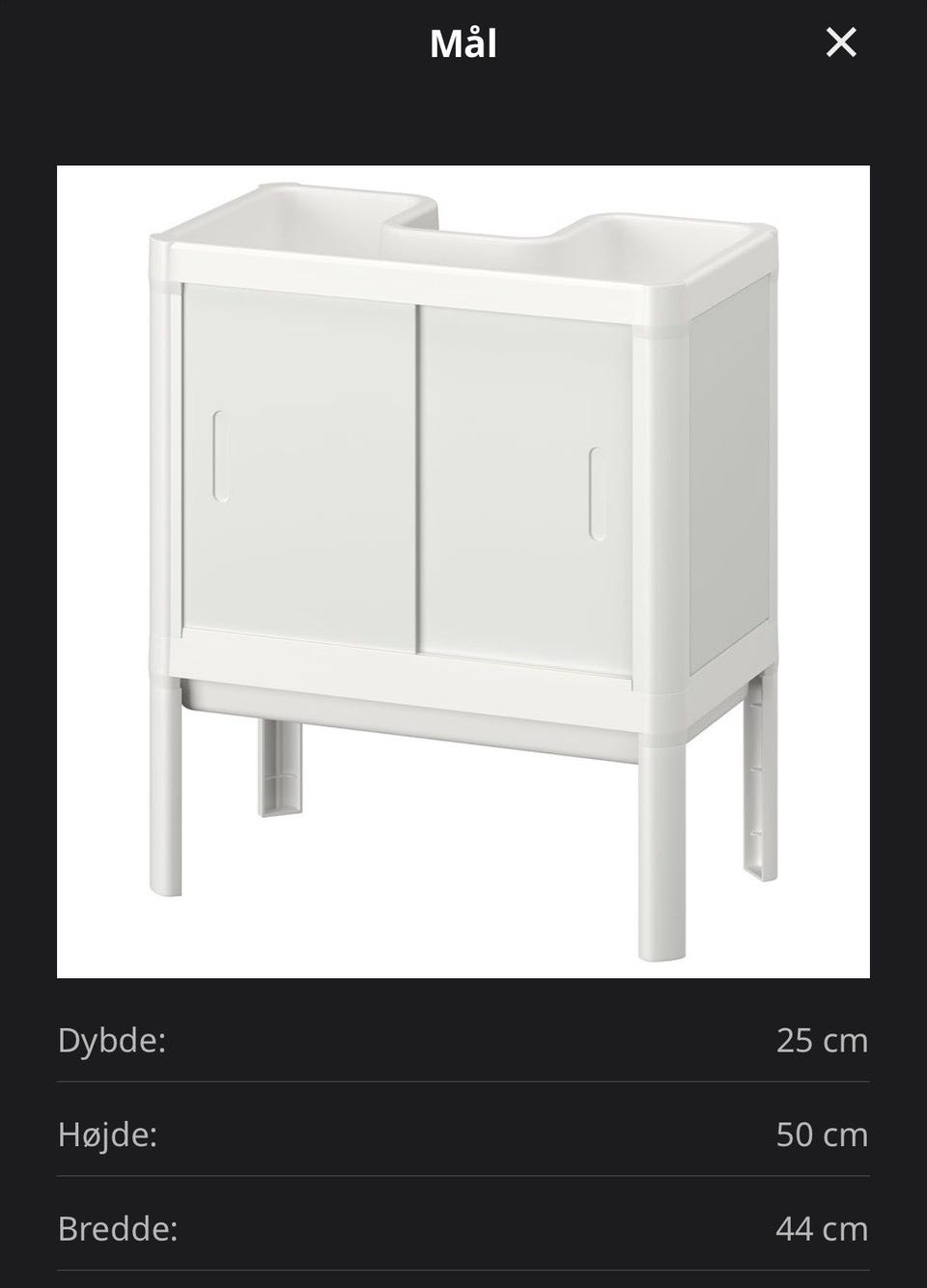Click the Højde measurement row

(x=463, y=1135)
